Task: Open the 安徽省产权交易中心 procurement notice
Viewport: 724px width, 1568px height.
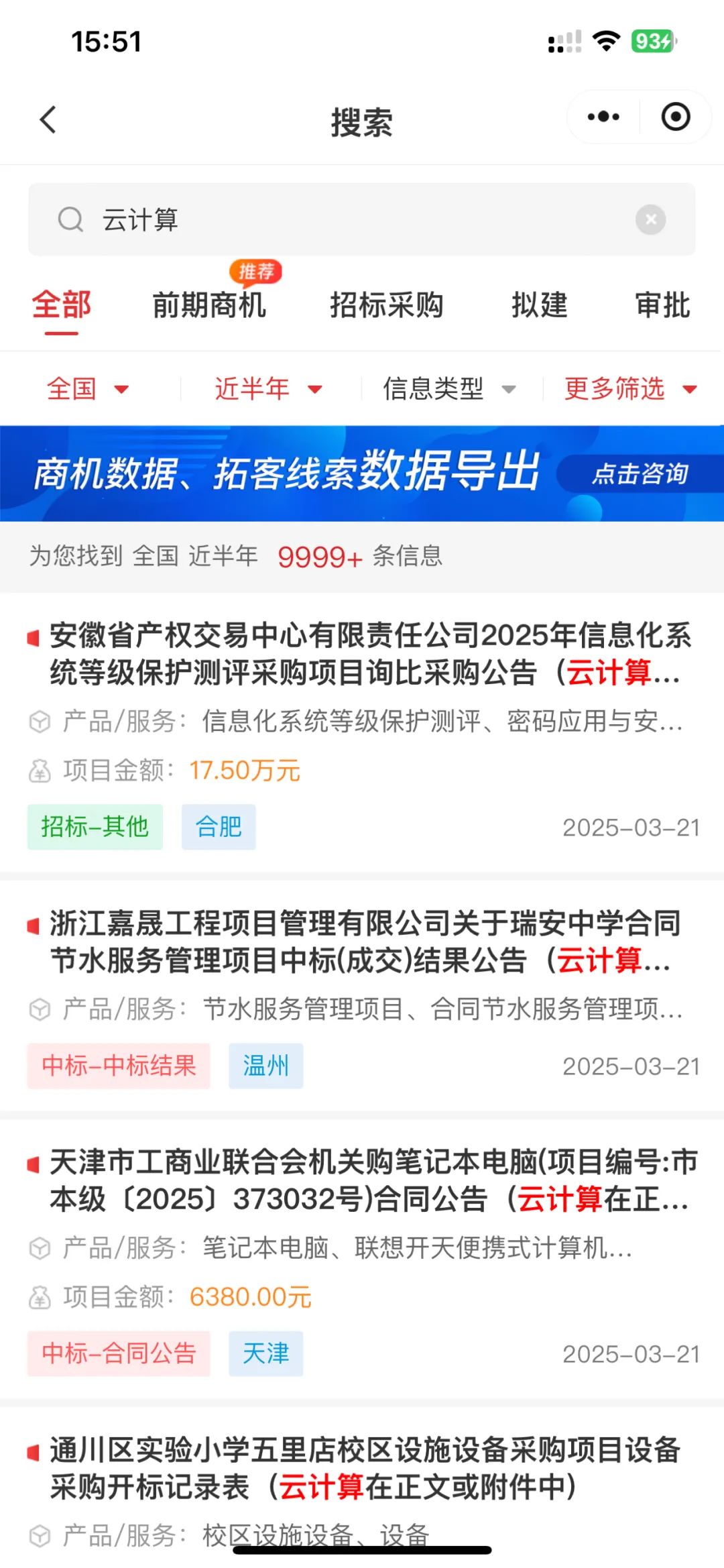Action: [x=362, y=733]
